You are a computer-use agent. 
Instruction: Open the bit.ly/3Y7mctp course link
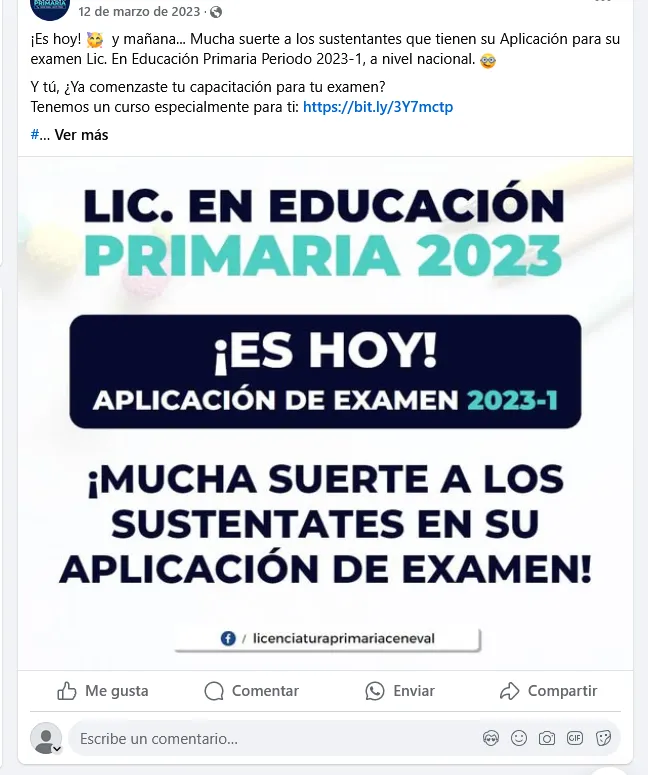click(x=378, y=107)
